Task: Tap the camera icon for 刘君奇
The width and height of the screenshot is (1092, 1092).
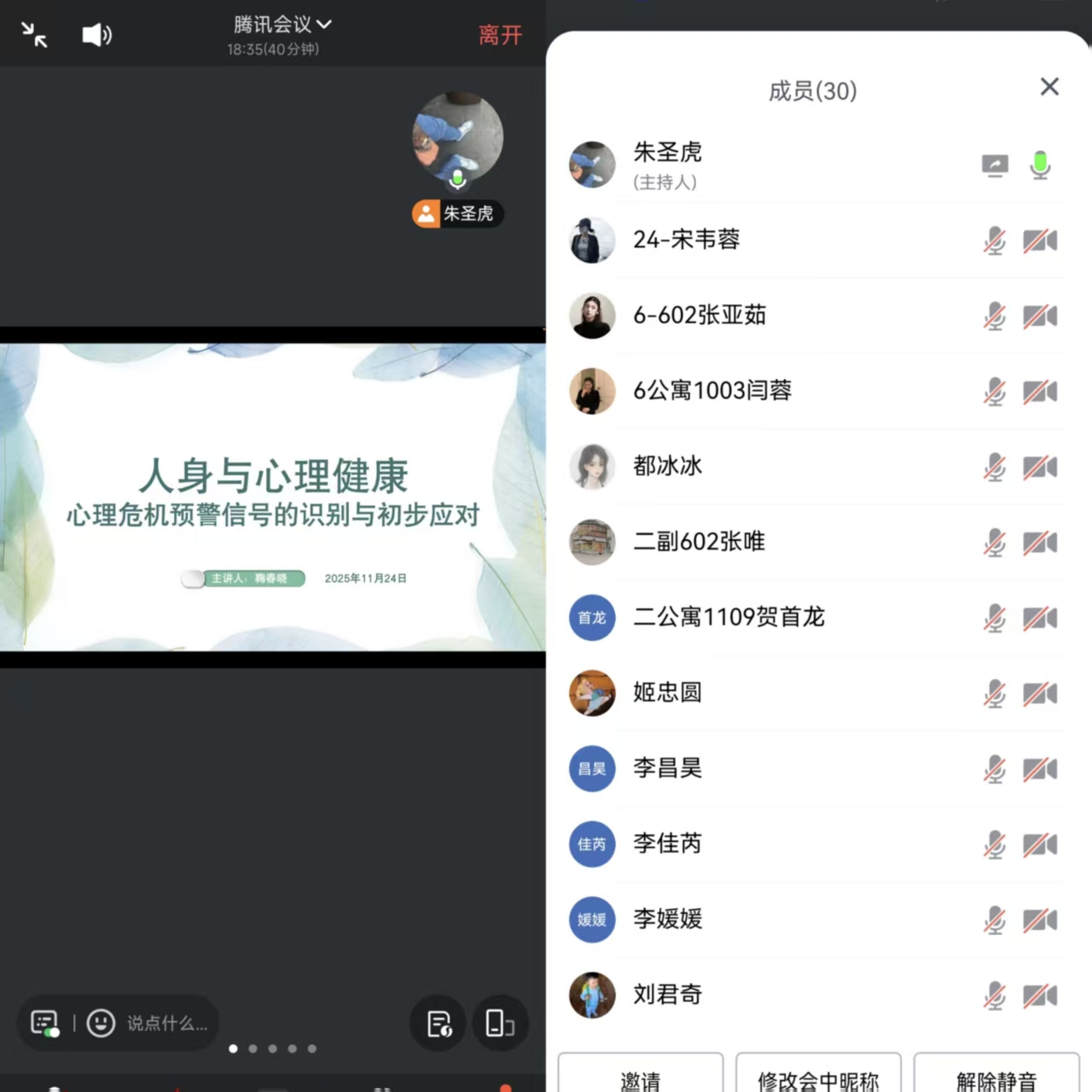Action: click(1040, 996)
